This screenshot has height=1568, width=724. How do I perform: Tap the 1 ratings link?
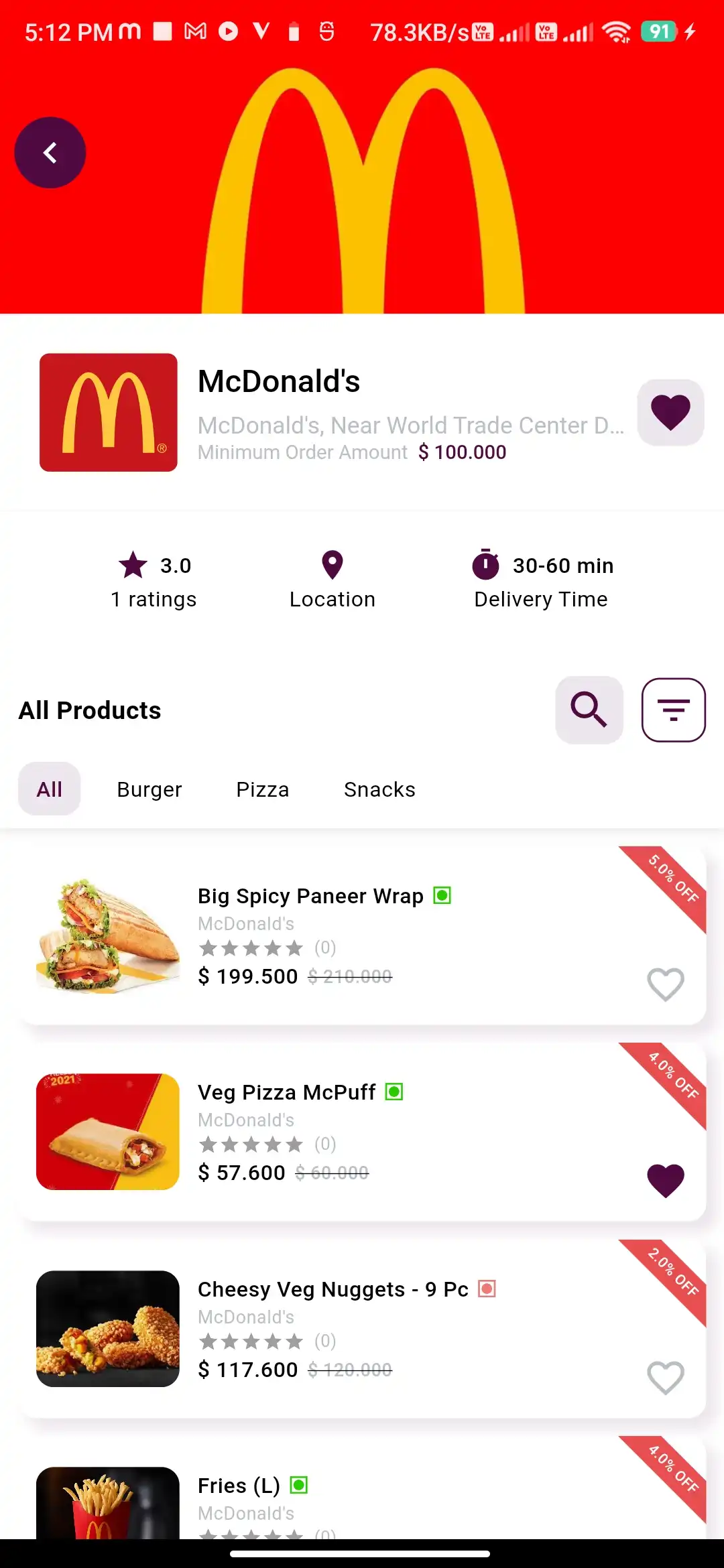[x=154, y=598]
